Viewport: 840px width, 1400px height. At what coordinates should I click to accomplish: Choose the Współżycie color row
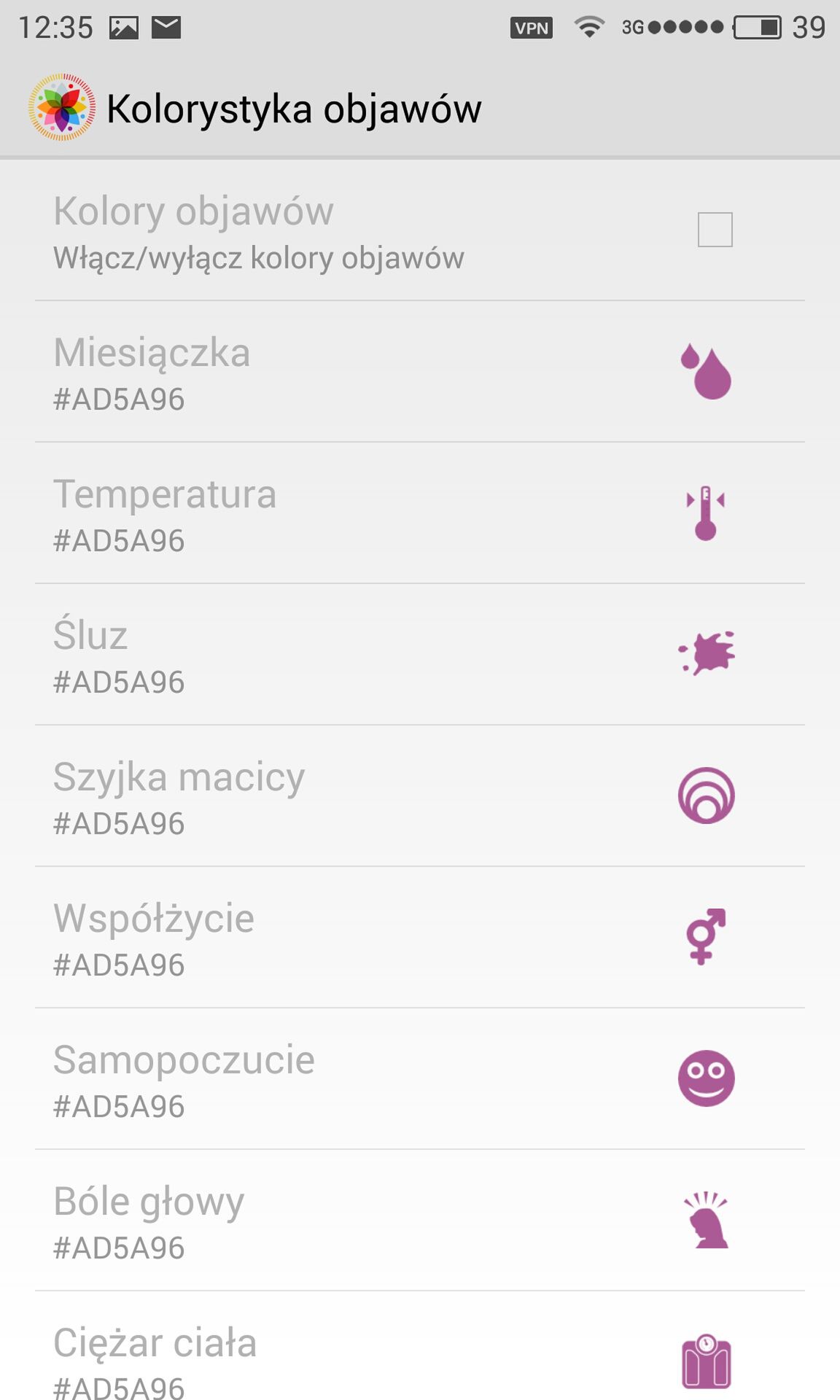point(420,938)
